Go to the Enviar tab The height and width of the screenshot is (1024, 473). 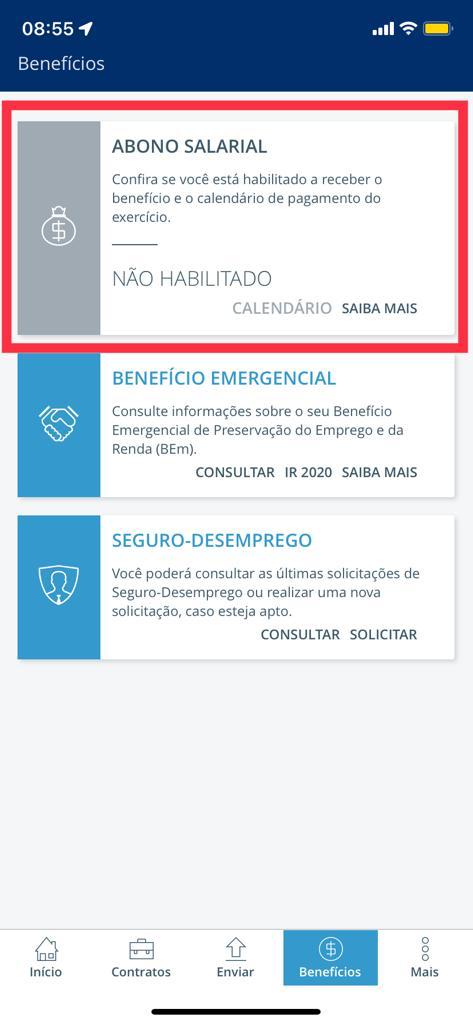pos(235,957)
